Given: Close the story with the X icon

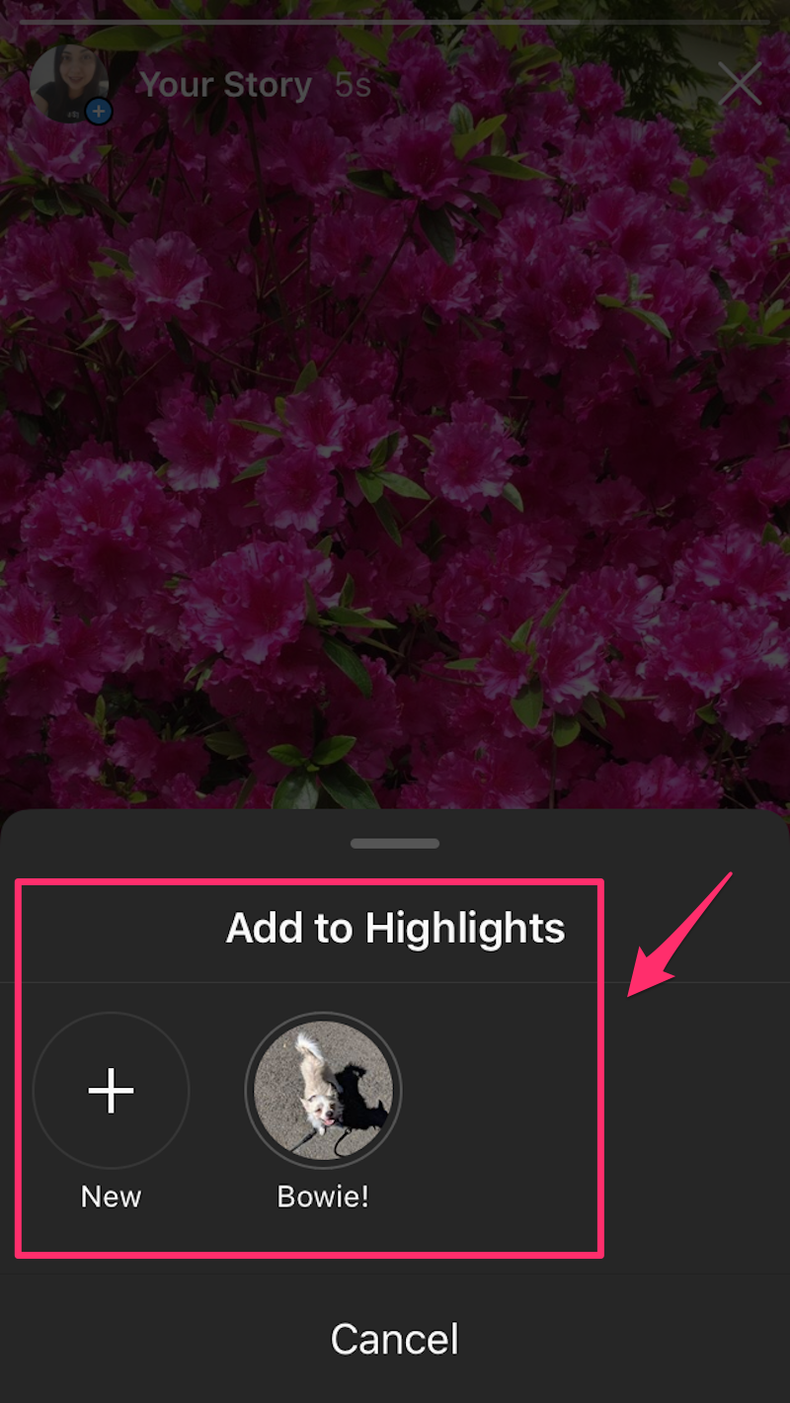Looking at the screenshot, I should click(739, 84).
